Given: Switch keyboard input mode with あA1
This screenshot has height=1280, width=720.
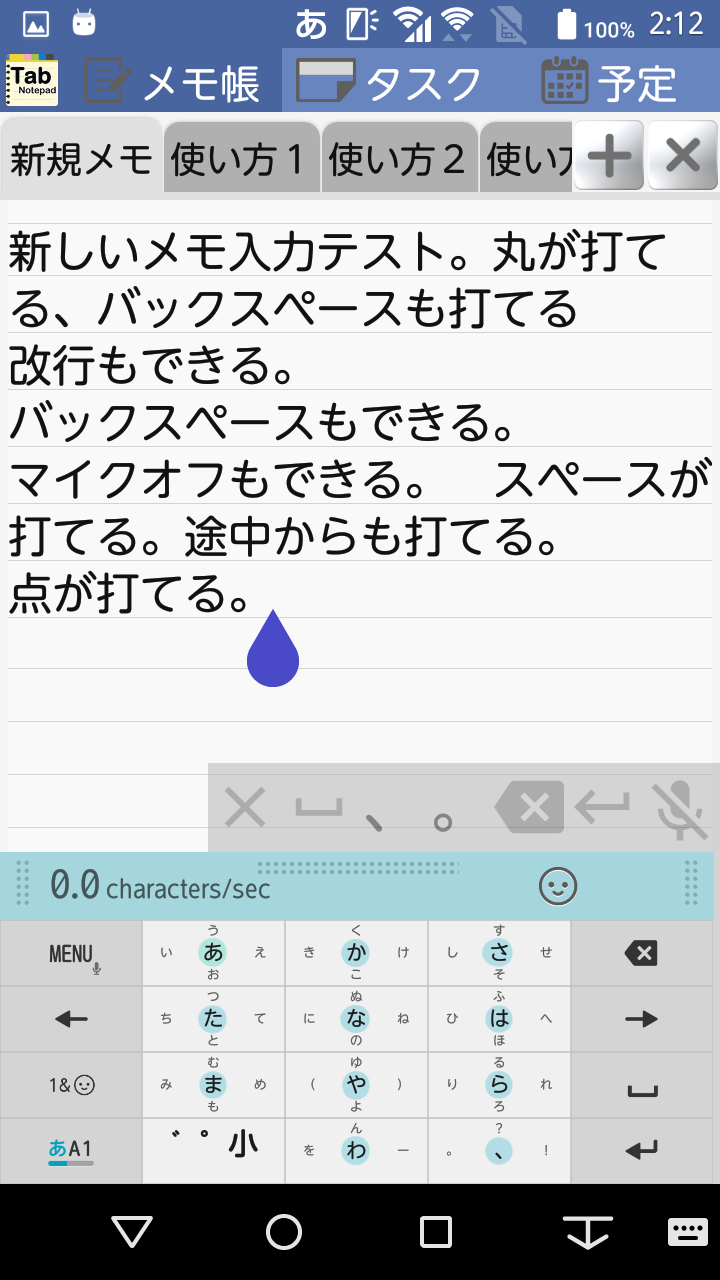Looking at the screenshot, I should tap(71, 1151).
